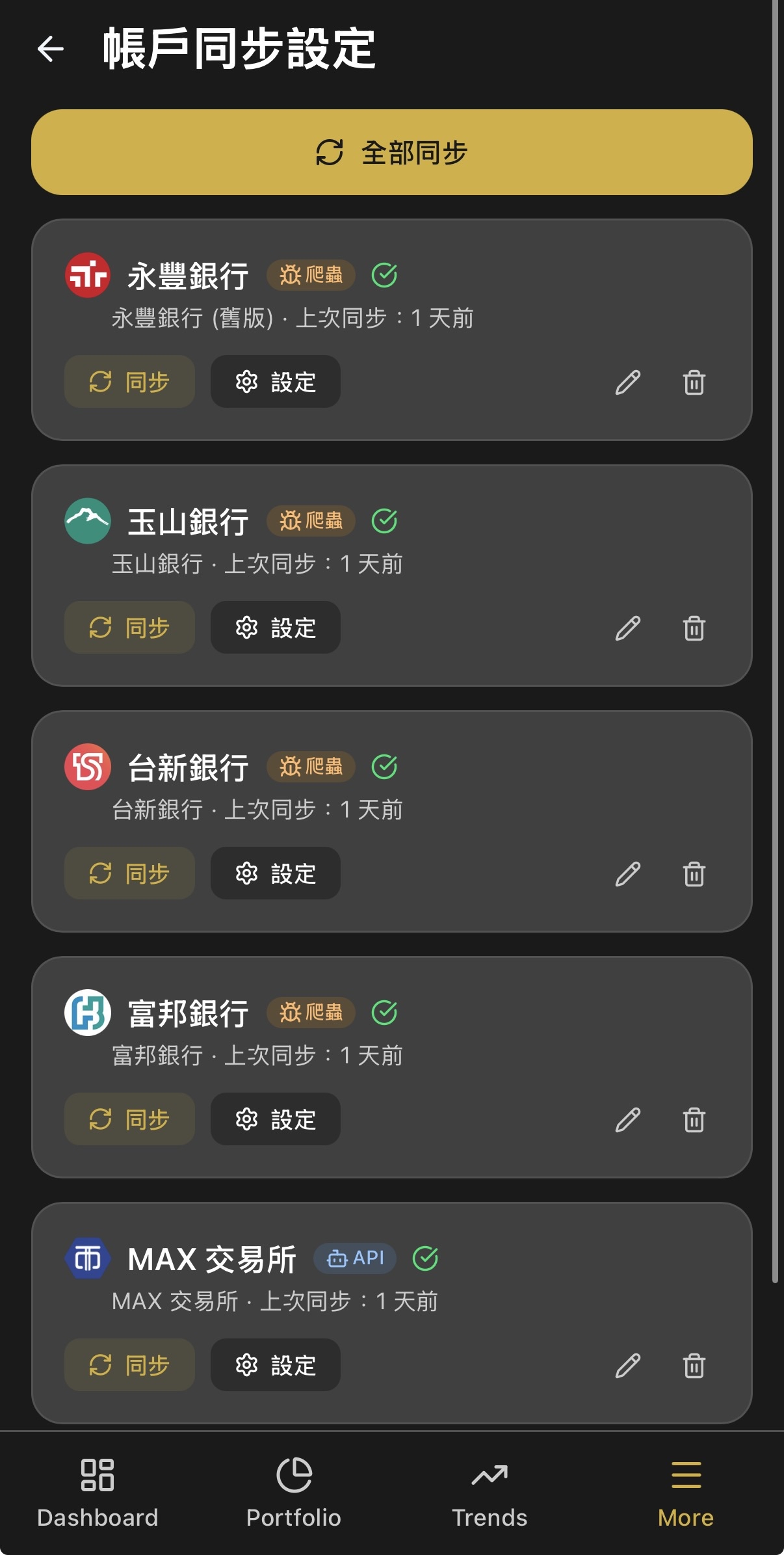Tap the MAX 交易所 logo icon

87,1258
